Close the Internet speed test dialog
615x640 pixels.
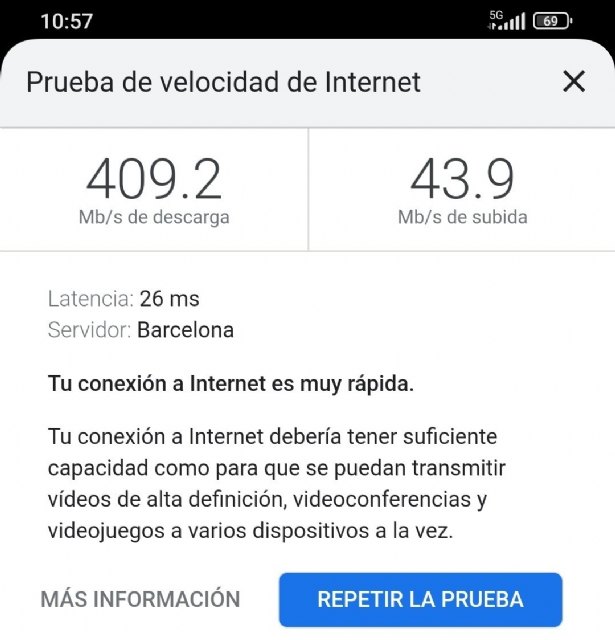pyautogui.click(x=574, y=82)
